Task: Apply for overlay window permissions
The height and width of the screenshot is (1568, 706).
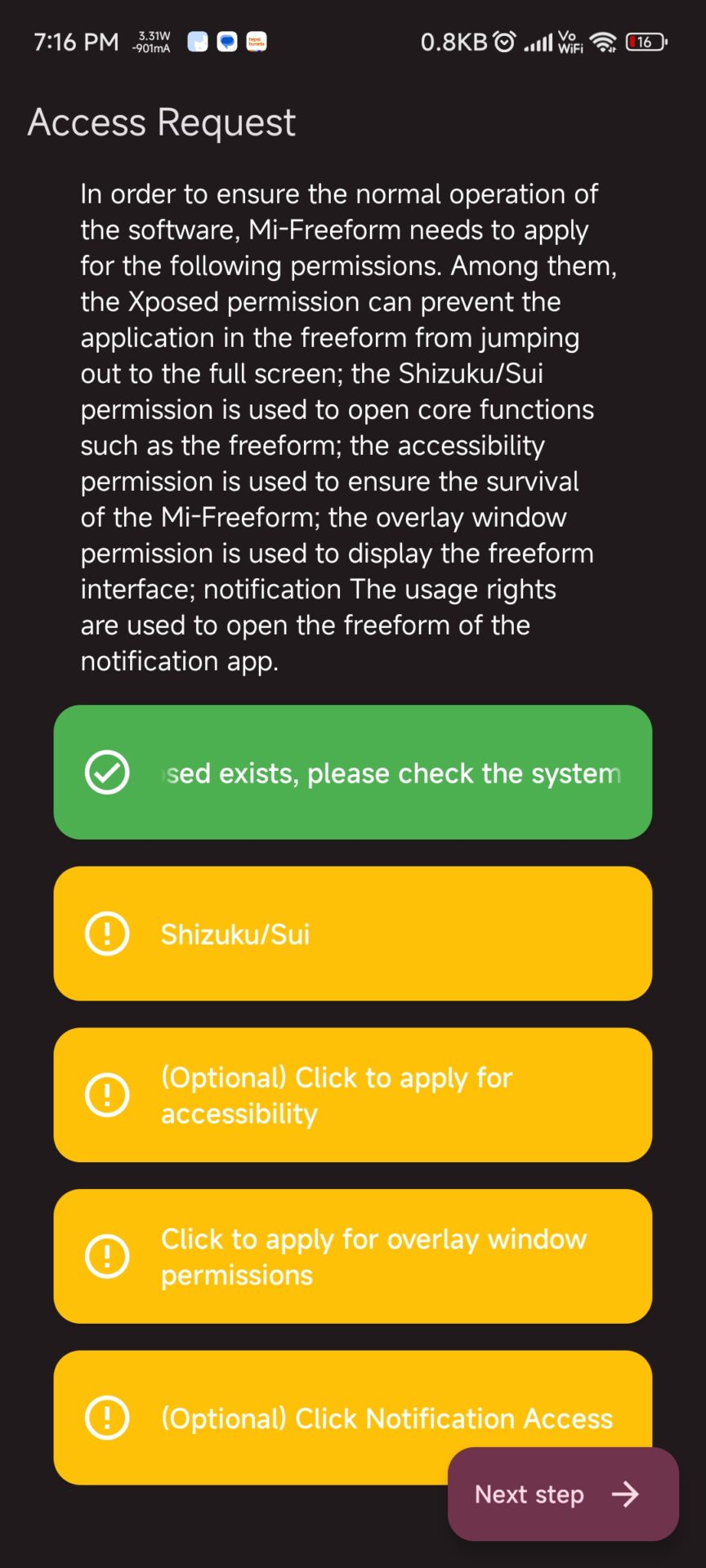Action: coord(353,1256)
